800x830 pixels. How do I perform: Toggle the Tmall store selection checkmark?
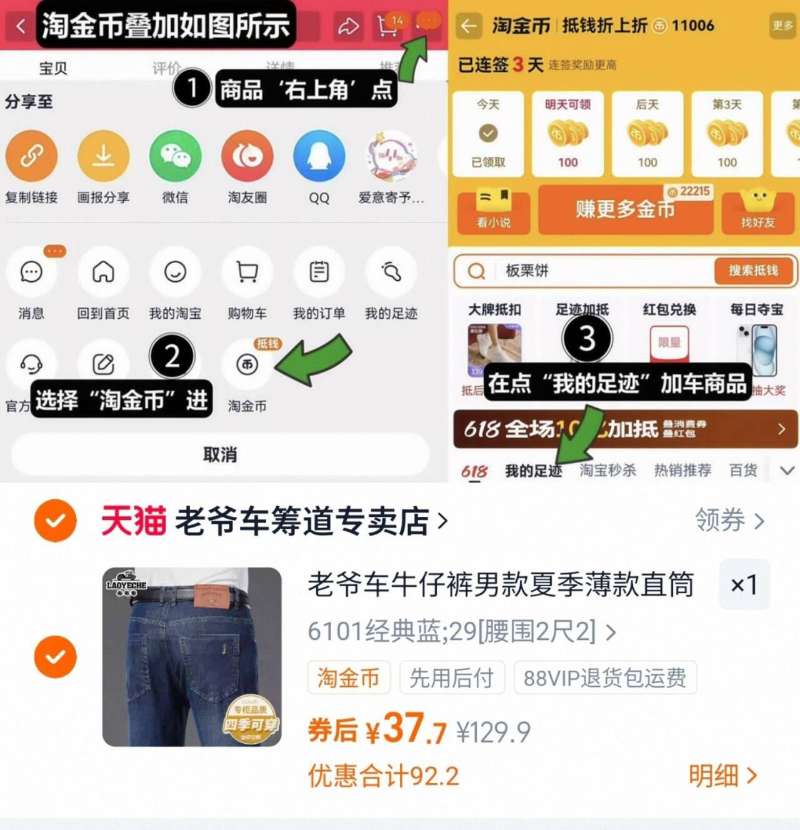pos(55,518)
